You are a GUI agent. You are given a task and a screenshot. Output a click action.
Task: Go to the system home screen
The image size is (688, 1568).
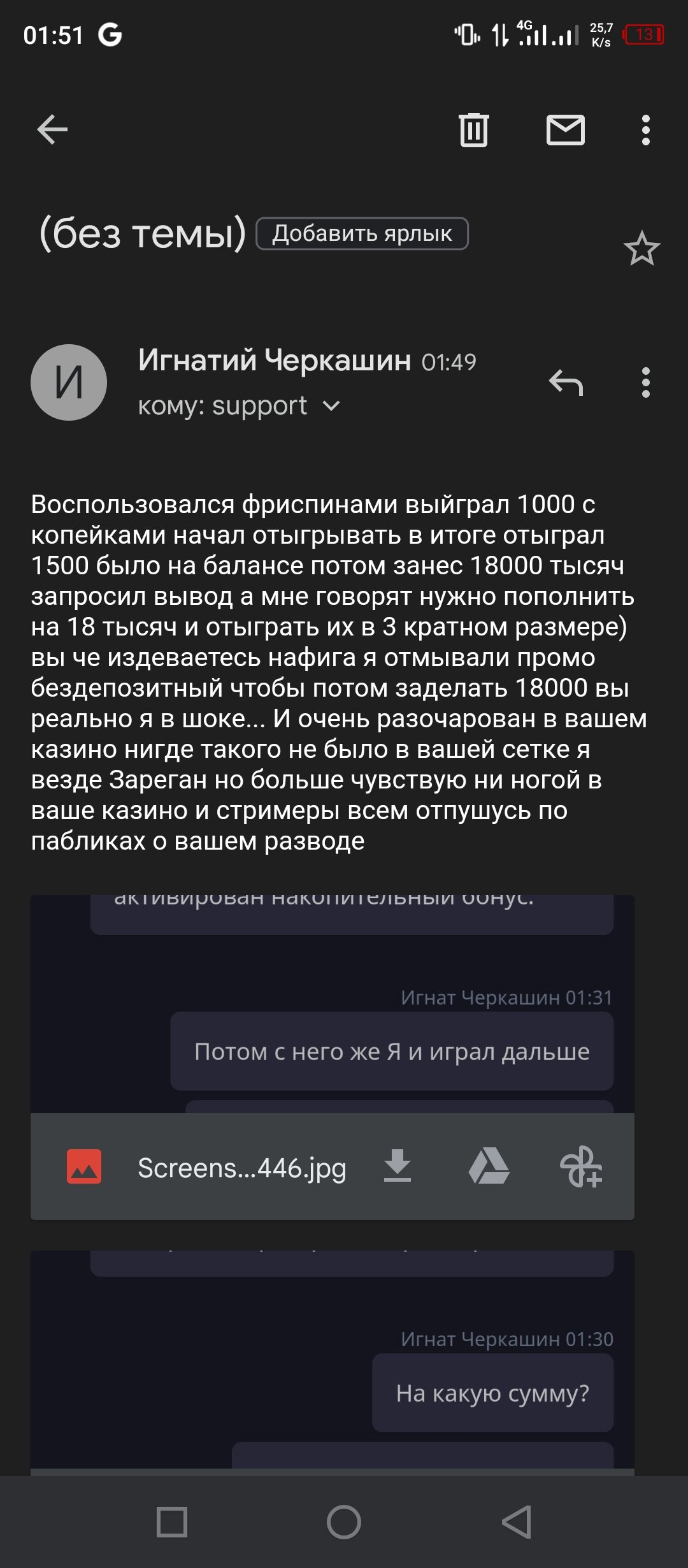pyautogui.click(x=344, y=1522)
